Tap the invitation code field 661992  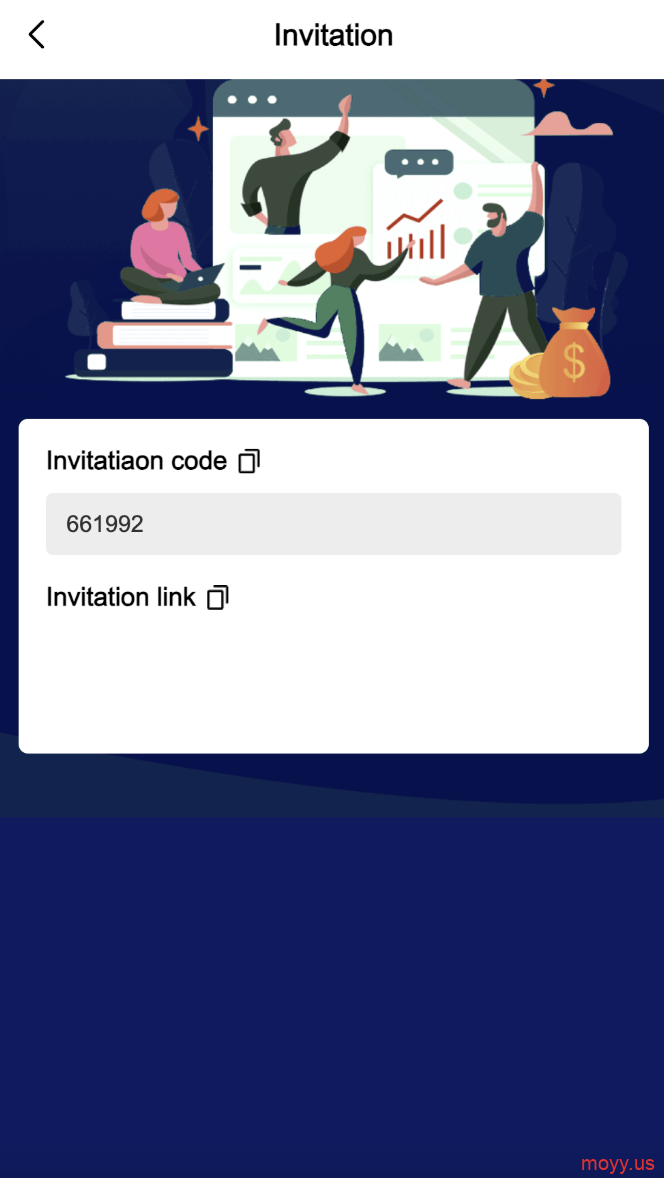334,524
